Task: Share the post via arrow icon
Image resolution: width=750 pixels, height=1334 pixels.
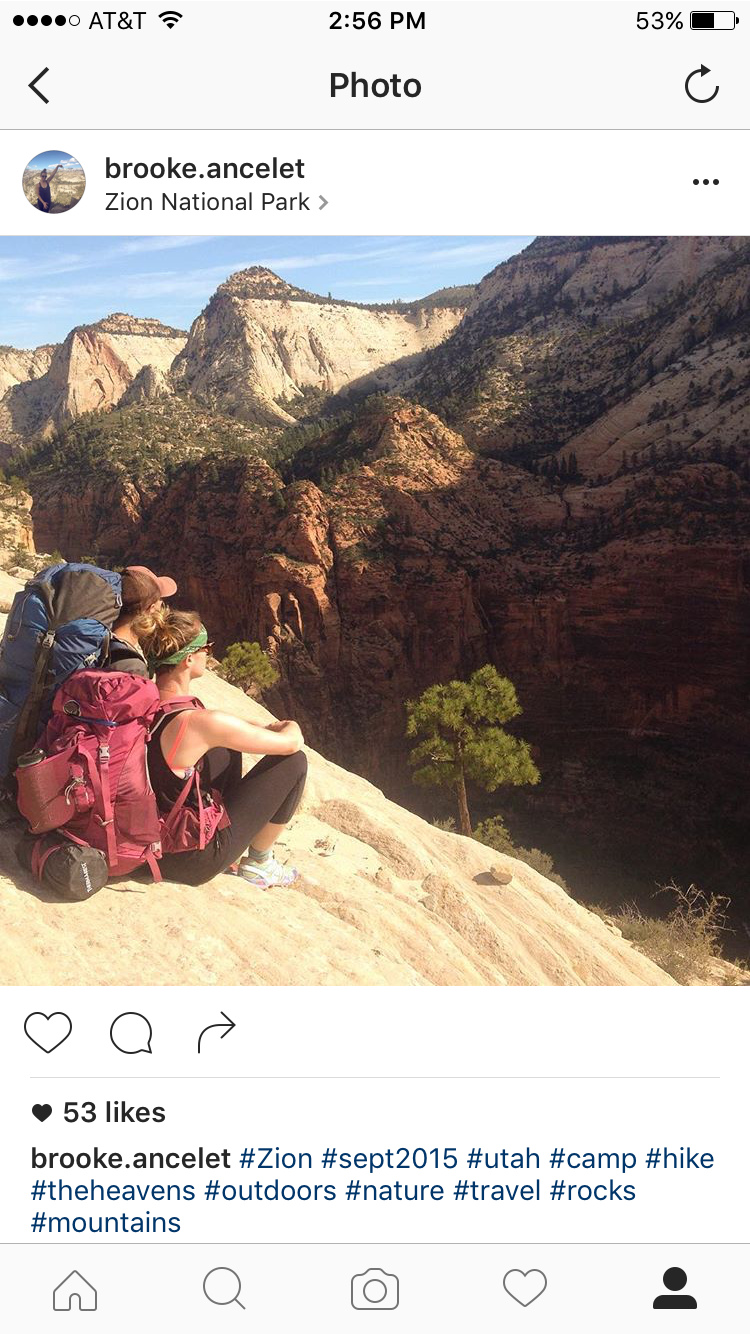Action: pyautogui.click(x=216, y=1032)
